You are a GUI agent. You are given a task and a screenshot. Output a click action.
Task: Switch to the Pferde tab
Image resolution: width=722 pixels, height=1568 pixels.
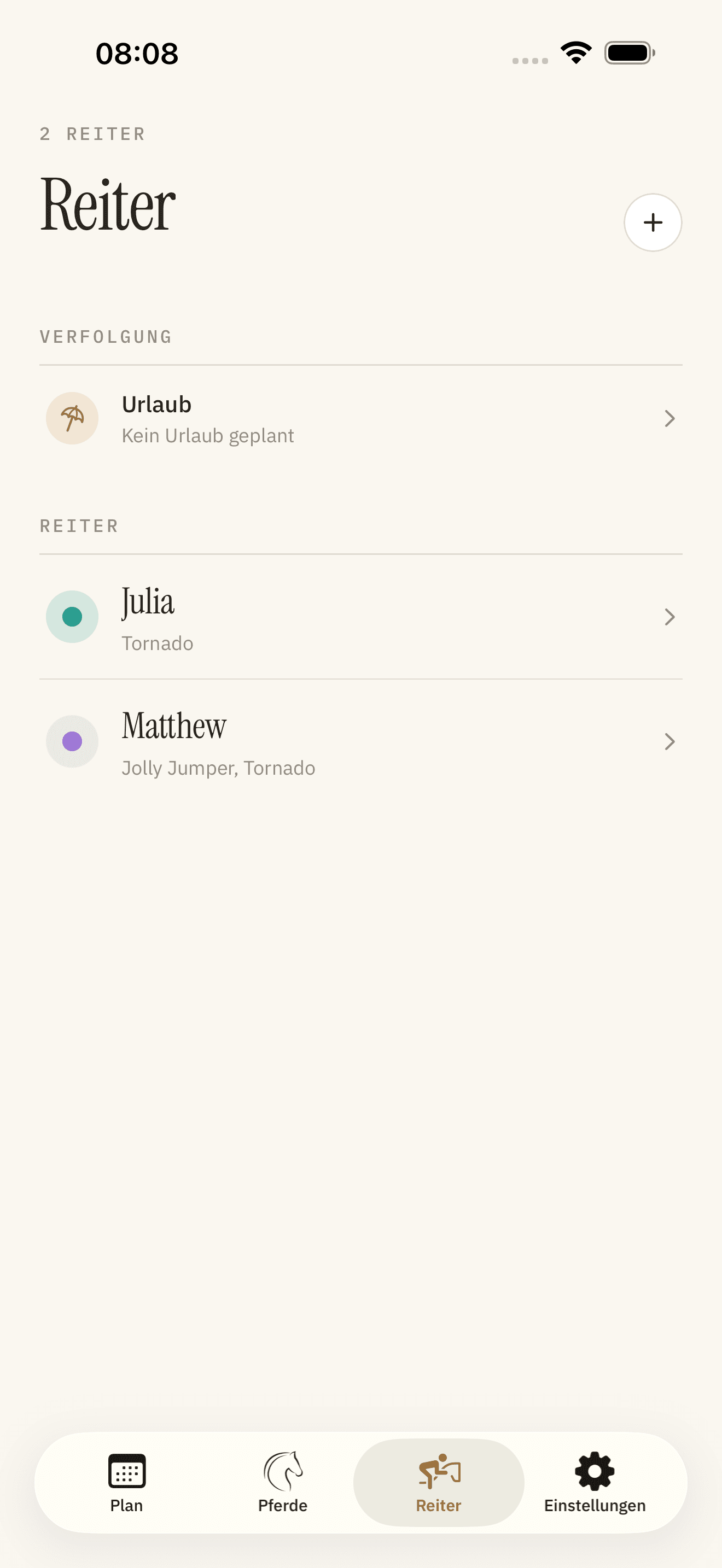click(282, 1483)
